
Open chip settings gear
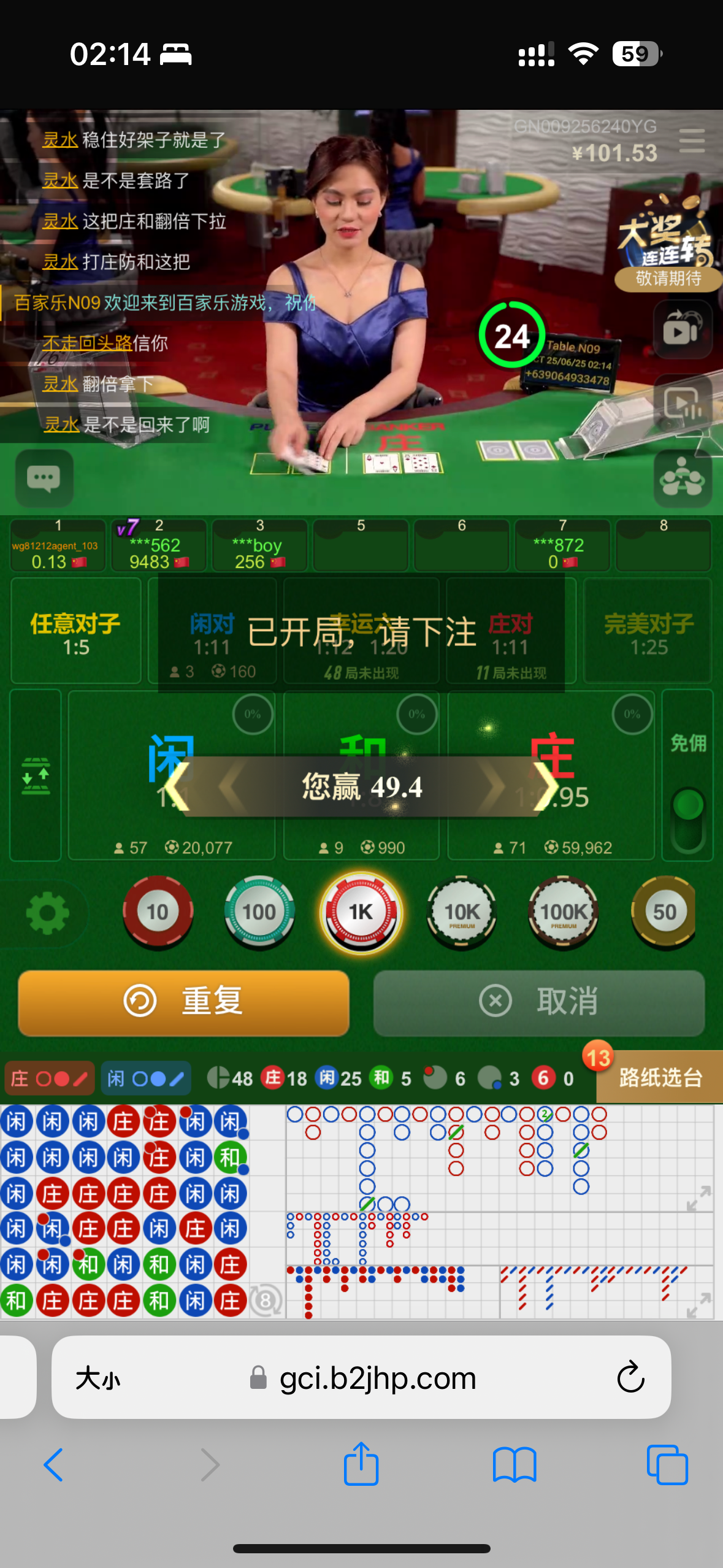pos(47,913)
